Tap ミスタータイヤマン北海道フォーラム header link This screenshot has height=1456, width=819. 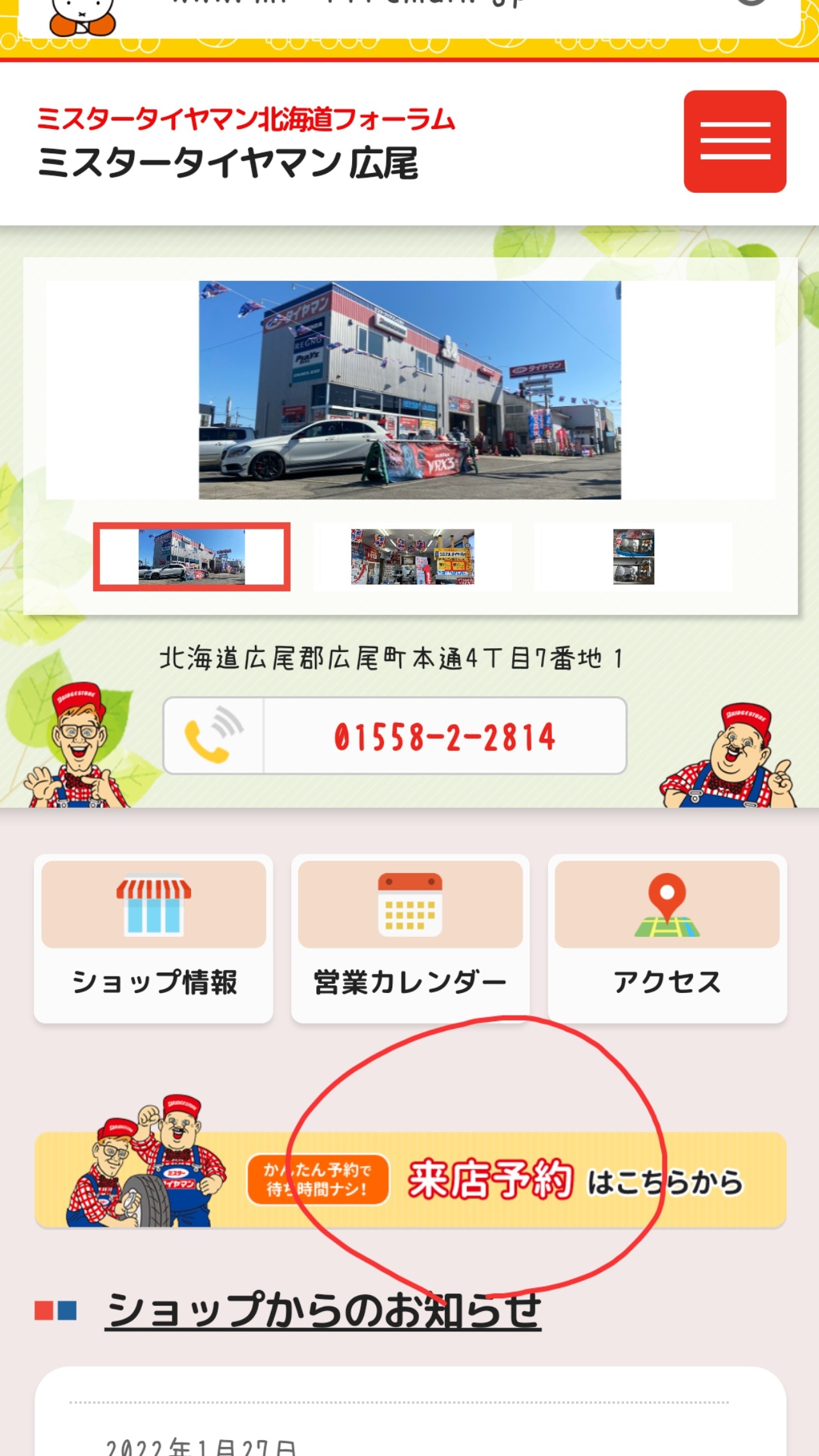point(245,119)
